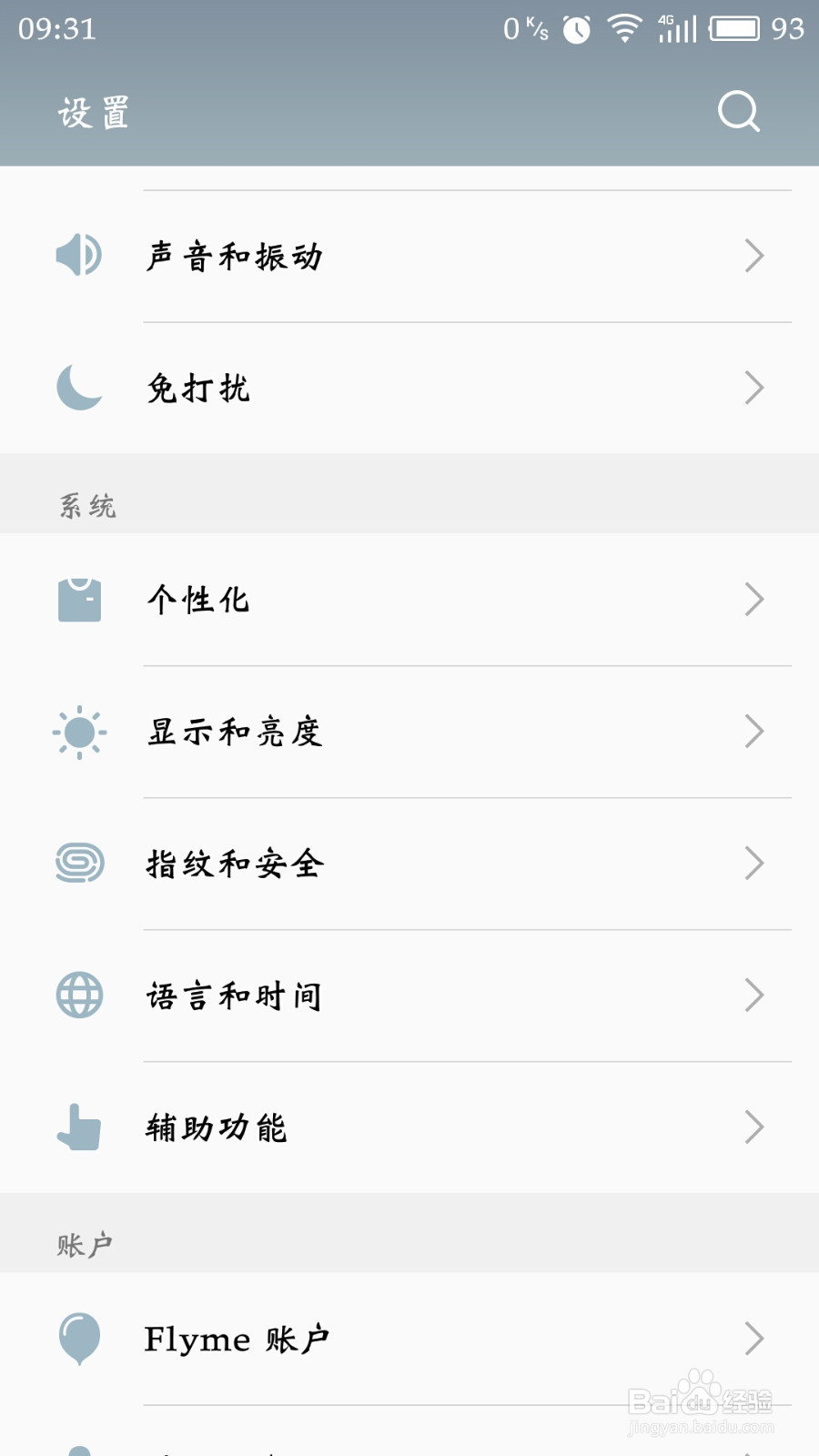Open 辅助功能 accessibility settings

point(409,1127)
